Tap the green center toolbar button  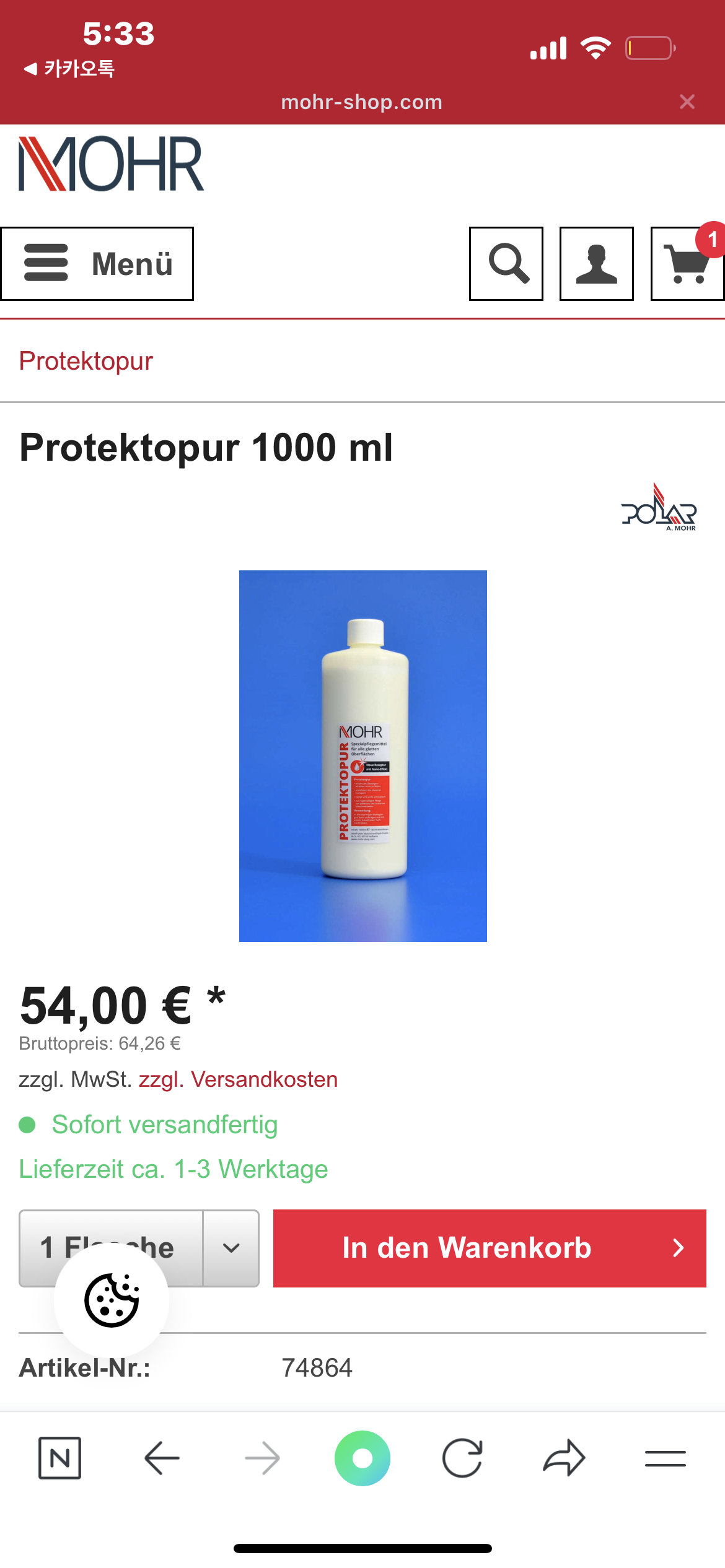(x=362, y=1458)
